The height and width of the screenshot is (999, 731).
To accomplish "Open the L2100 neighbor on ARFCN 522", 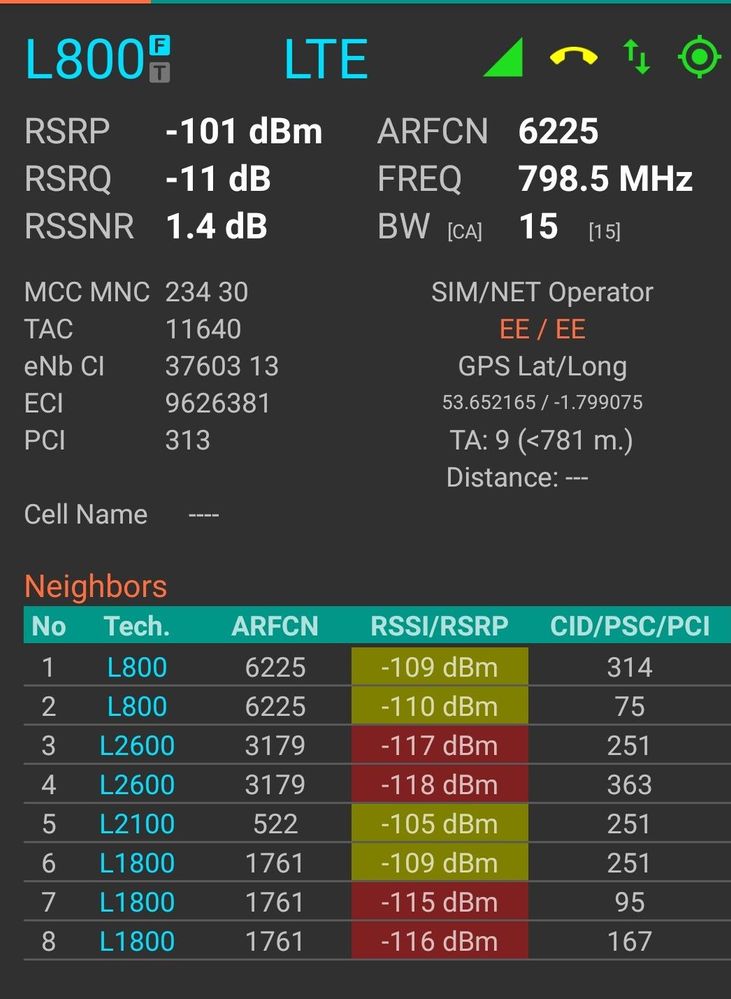I will pos(365,823).
